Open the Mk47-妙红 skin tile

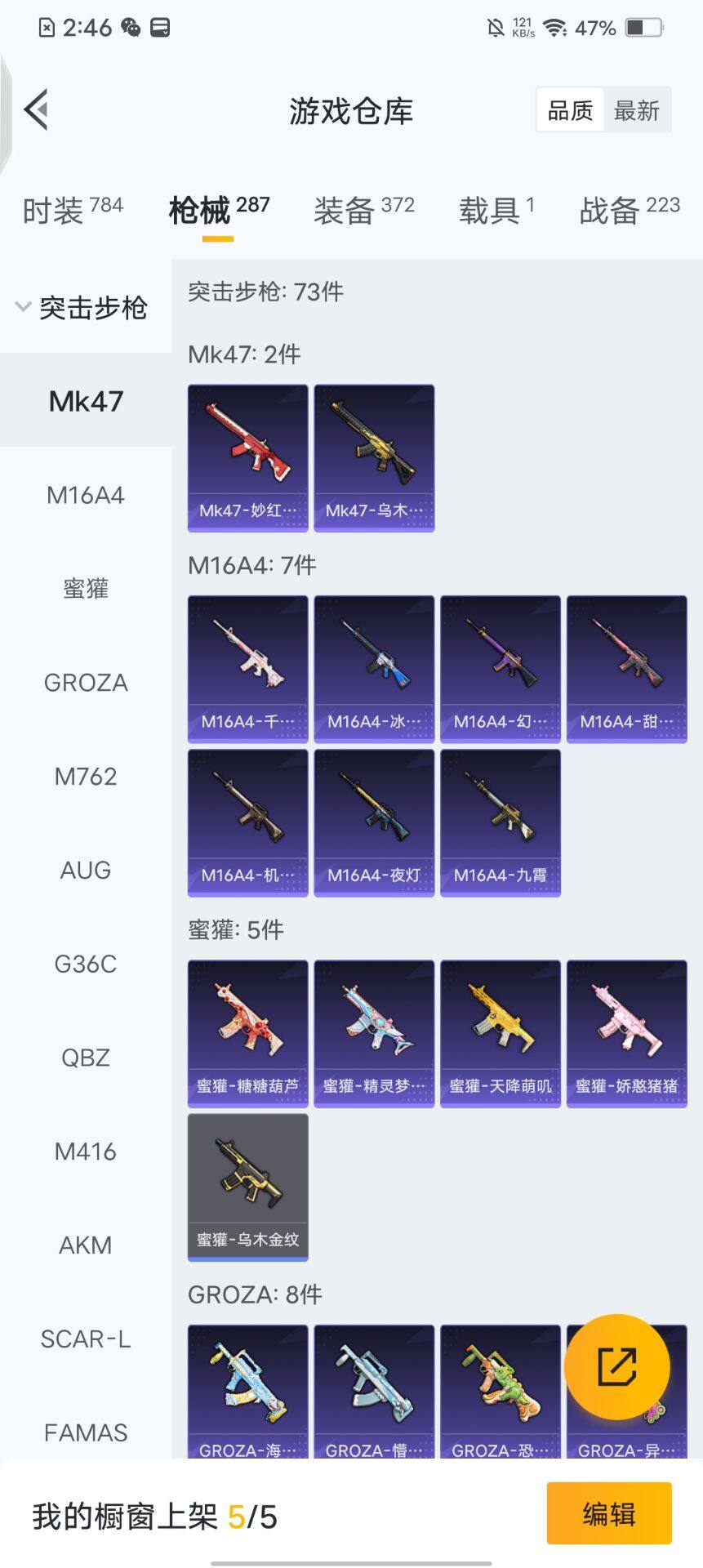[248, 457]
